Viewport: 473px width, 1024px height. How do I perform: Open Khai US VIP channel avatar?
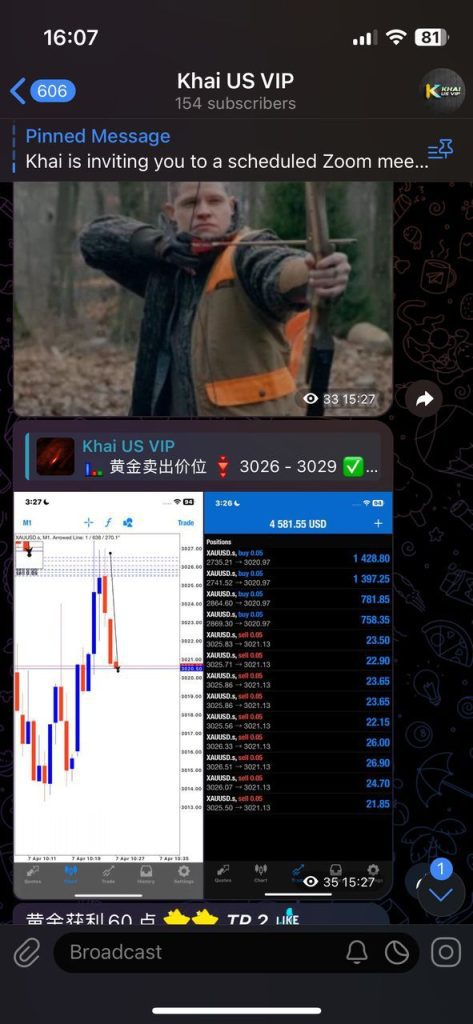pyautogui.click(x=442, y=91)
